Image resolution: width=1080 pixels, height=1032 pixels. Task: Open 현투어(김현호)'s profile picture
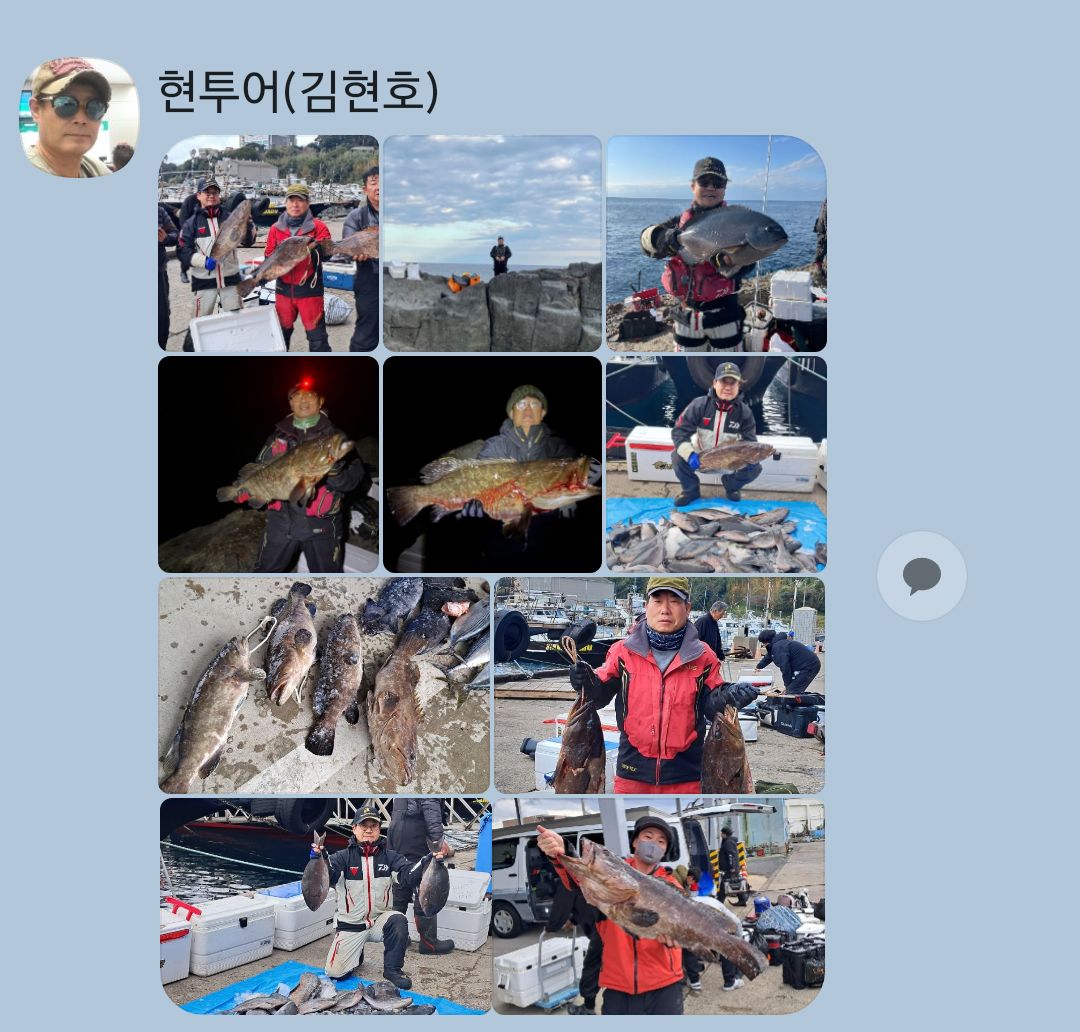coord(79,117)
